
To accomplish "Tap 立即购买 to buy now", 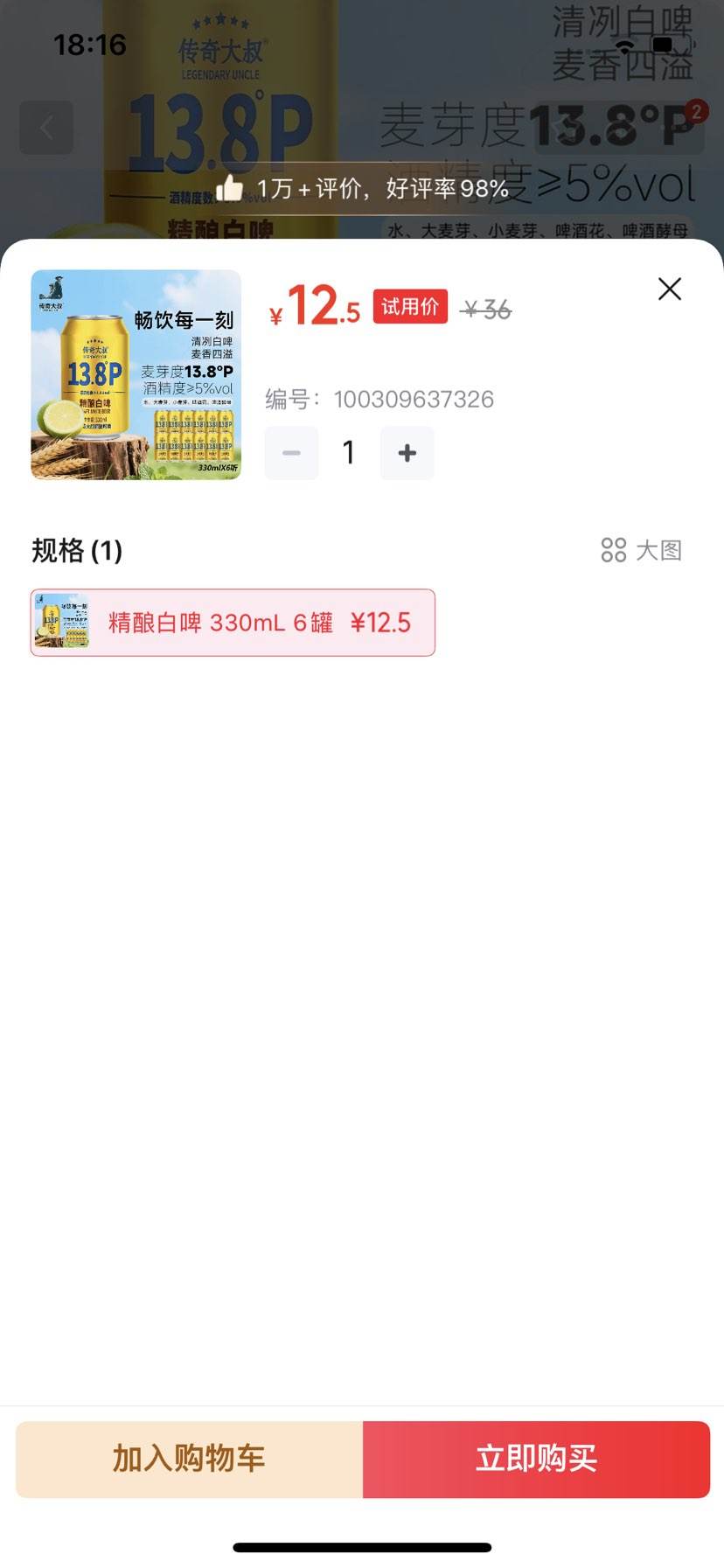I will point(536,1458).
